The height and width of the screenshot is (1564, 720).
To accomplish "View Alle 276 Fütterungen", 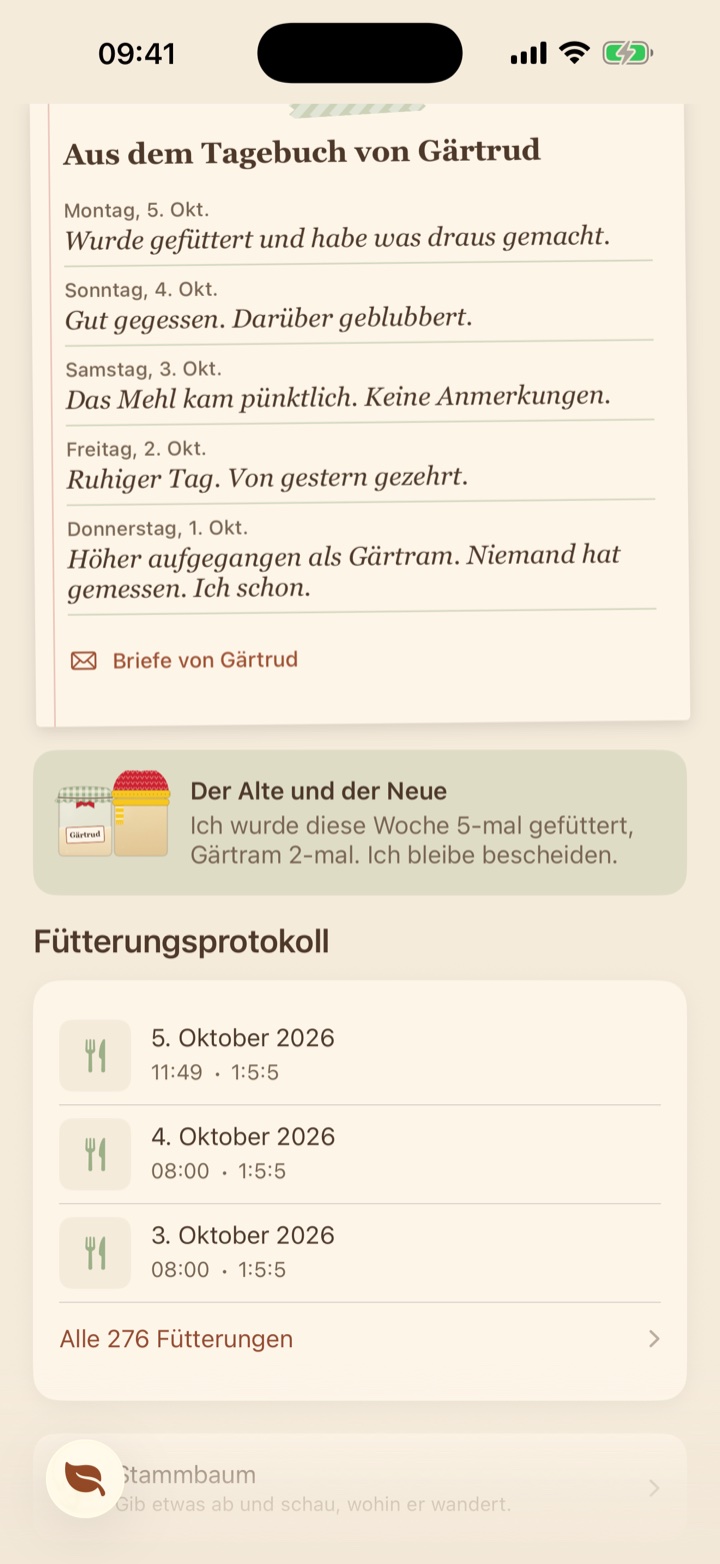I will point(360,1339).
